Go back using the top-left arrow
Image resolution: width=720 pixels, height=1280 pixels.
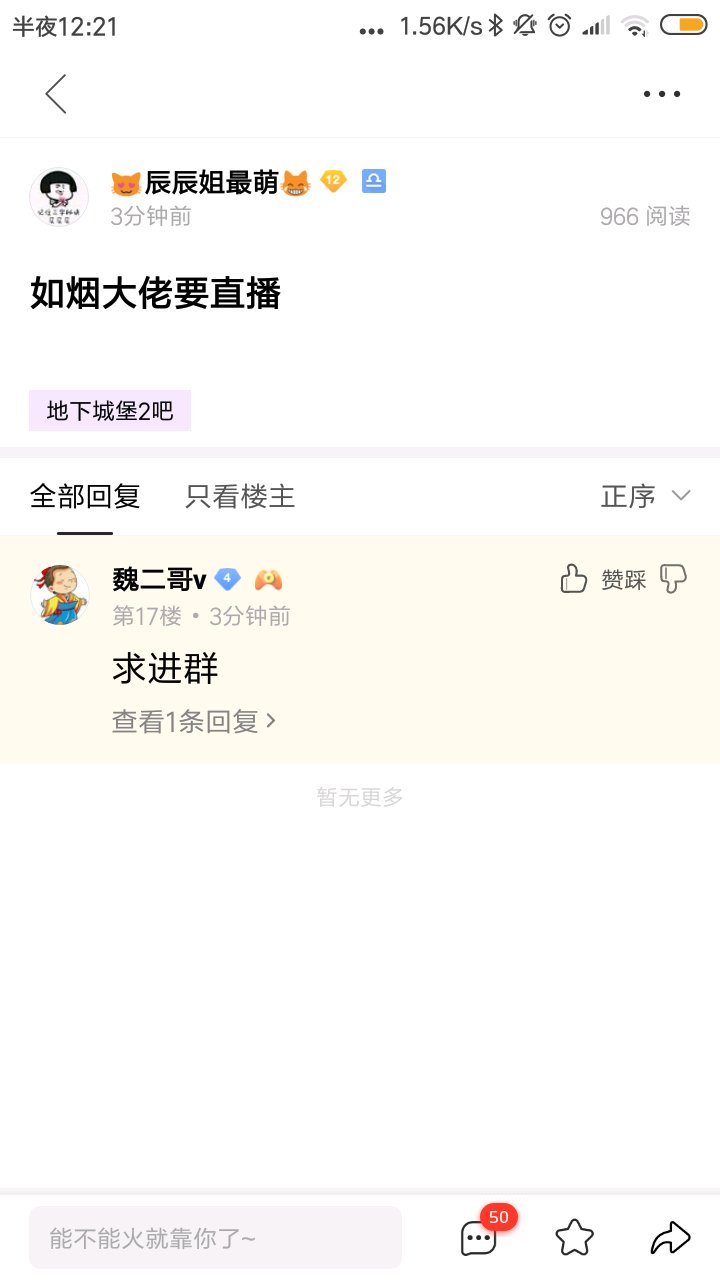[x=56, y=94]
